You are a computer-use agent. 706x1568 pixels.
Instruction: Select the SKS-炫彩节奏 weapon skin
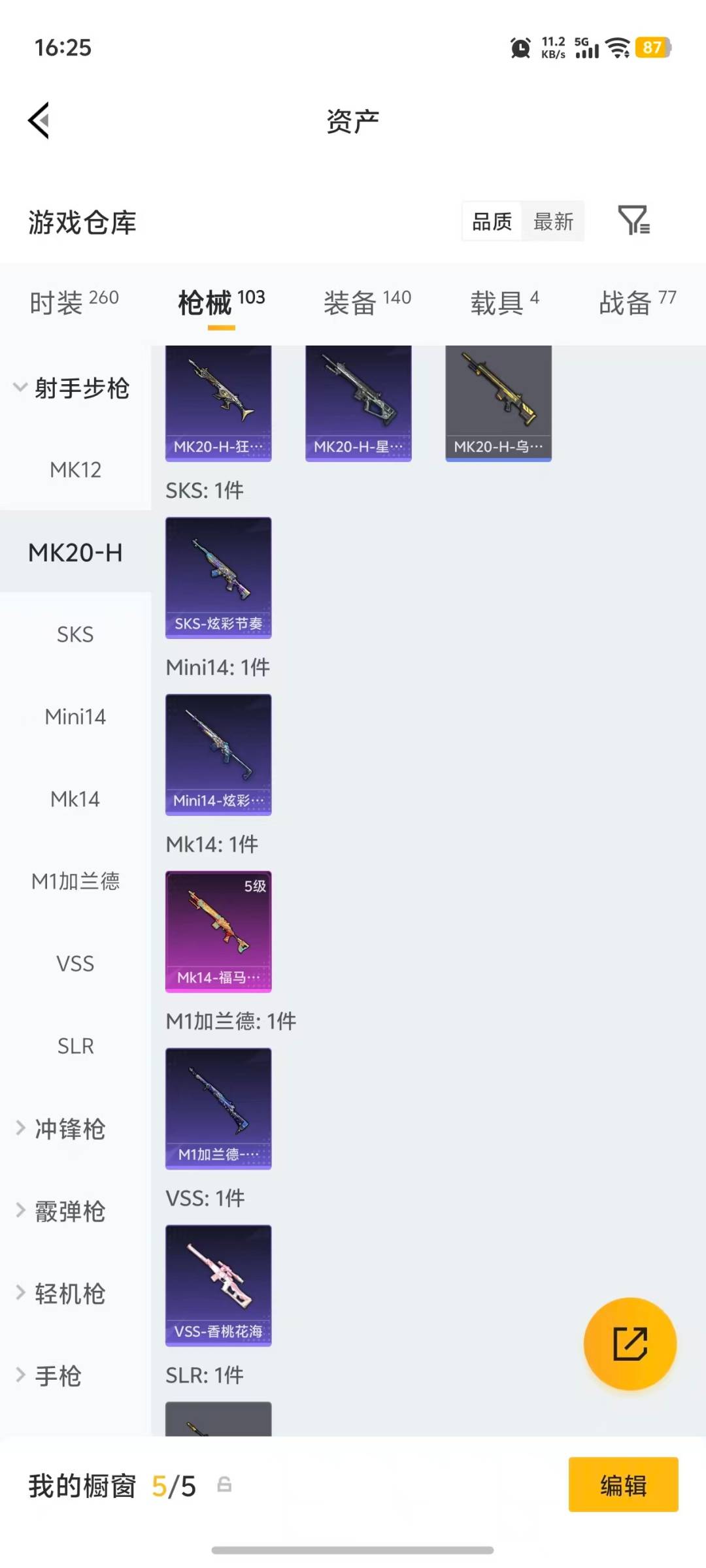click(x=219, y=575)
